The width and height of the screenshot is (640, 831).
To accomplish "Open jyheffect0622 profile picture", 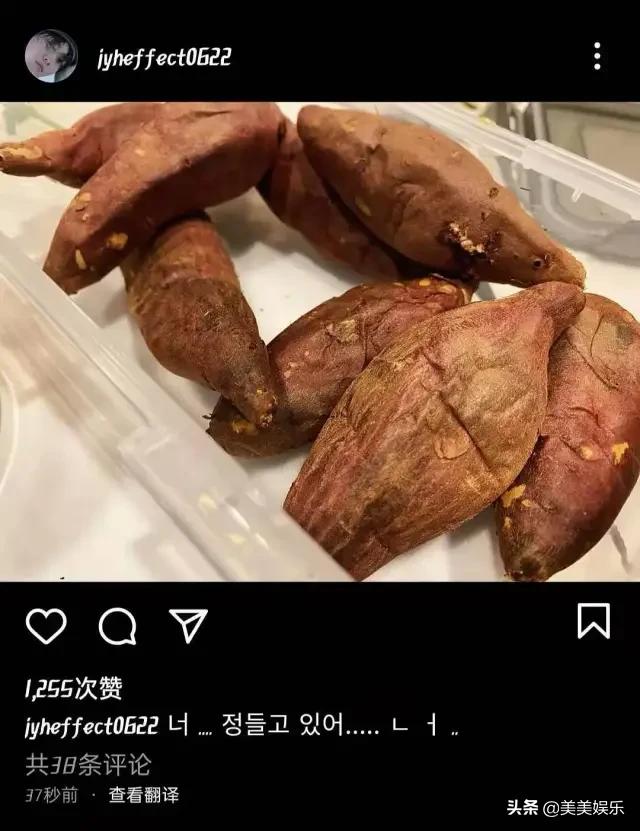I will (50, 56).
